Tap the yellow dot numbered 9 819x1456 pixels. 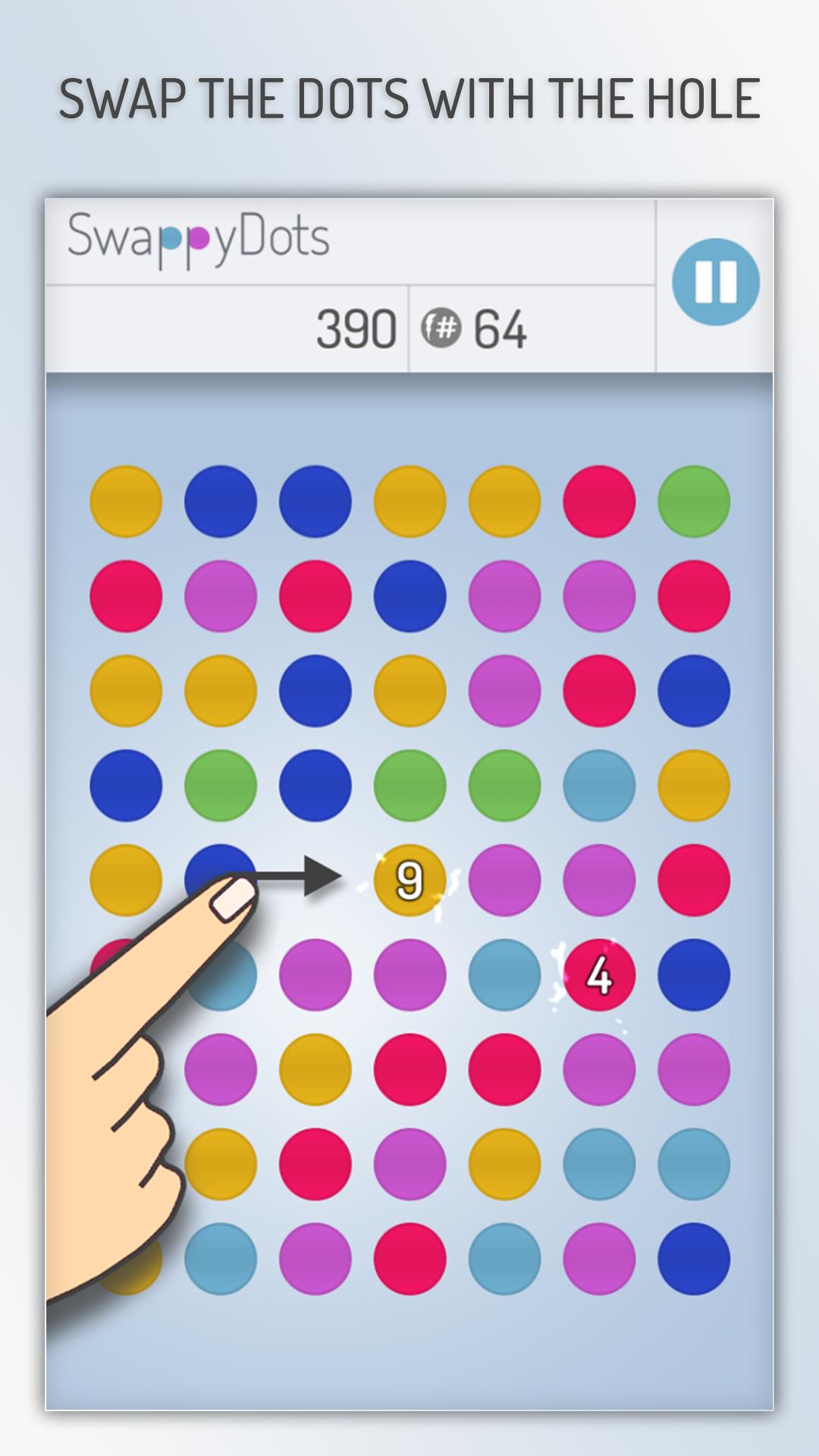coord(409,880)
